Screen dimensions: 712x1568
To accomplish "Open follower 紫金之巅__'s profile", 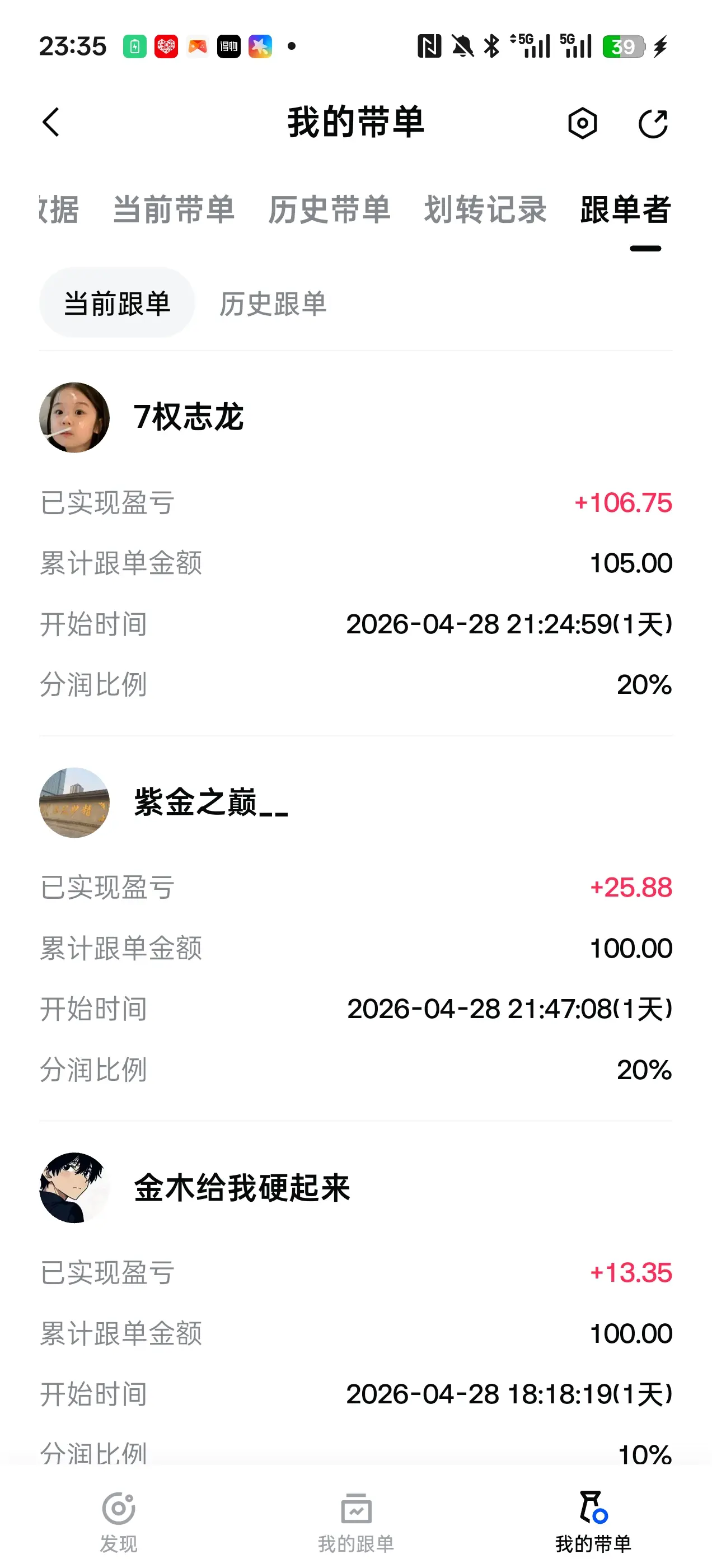I will [210, 802].
